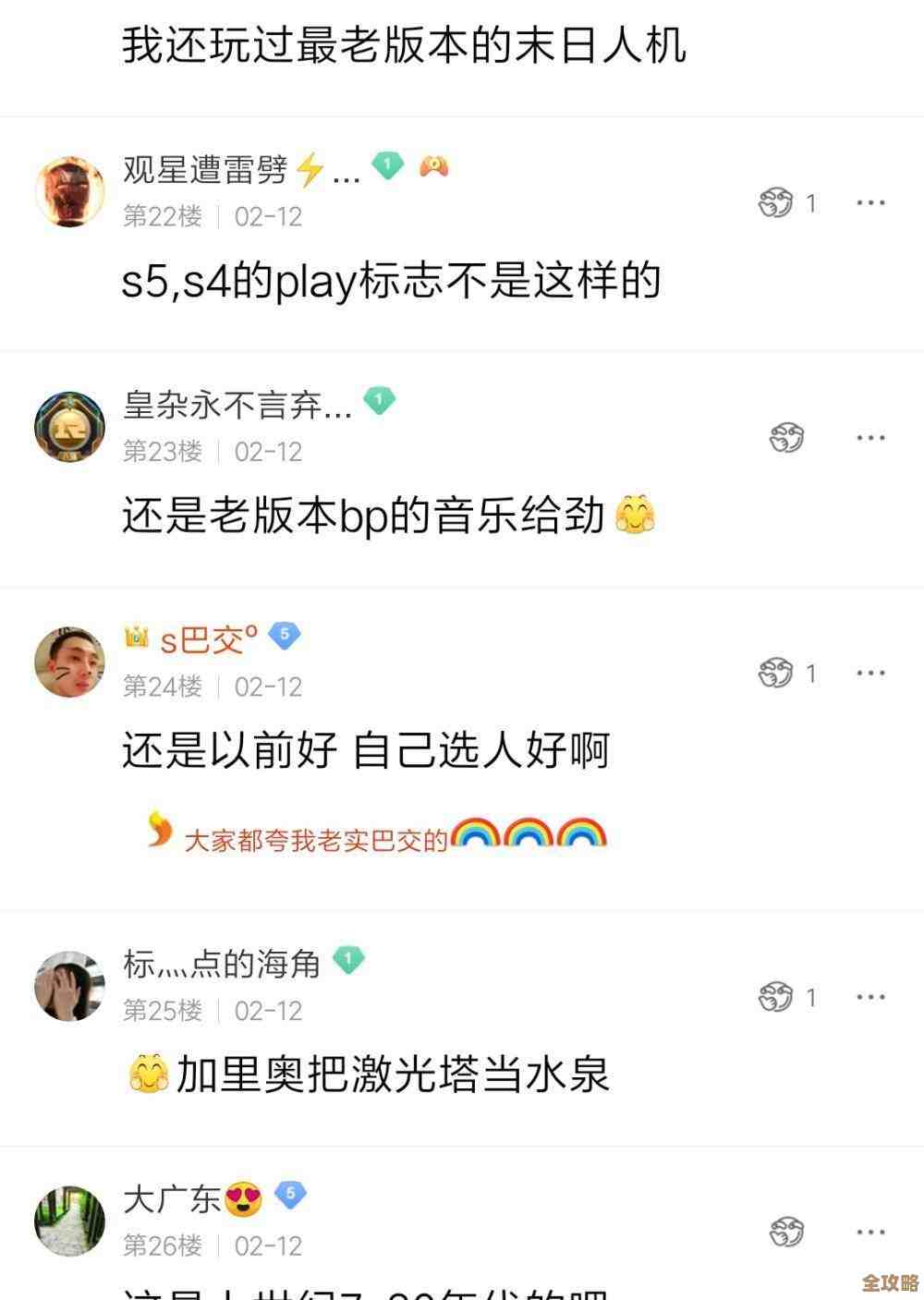Viewport: 924px width, 1300px height.
Task: Tap the green diamond badge next to 皇杂永不言弃
Action: pyautogui.click(x=377, y=403)
